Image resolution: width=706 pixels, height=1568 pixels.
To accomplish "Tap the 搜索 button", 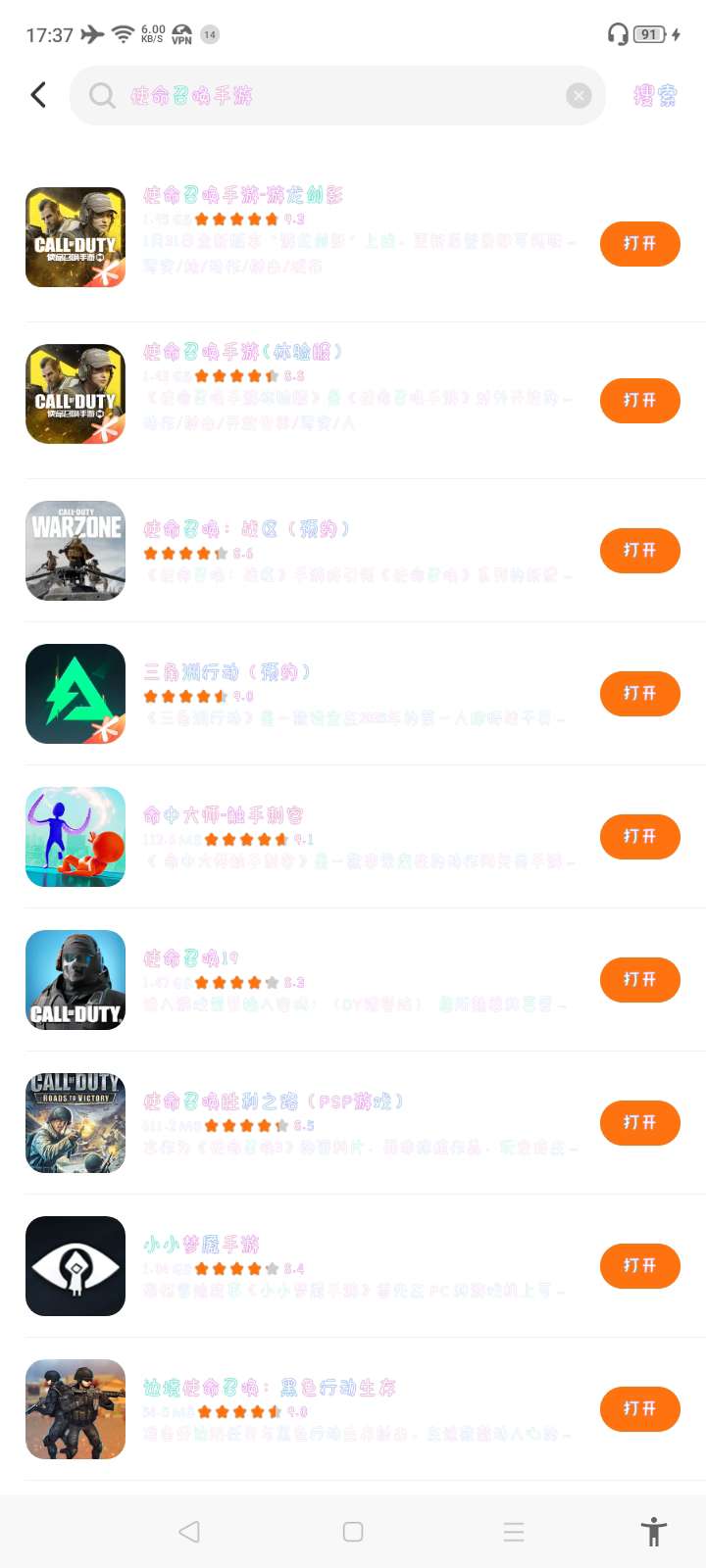I will click(655, 95).
